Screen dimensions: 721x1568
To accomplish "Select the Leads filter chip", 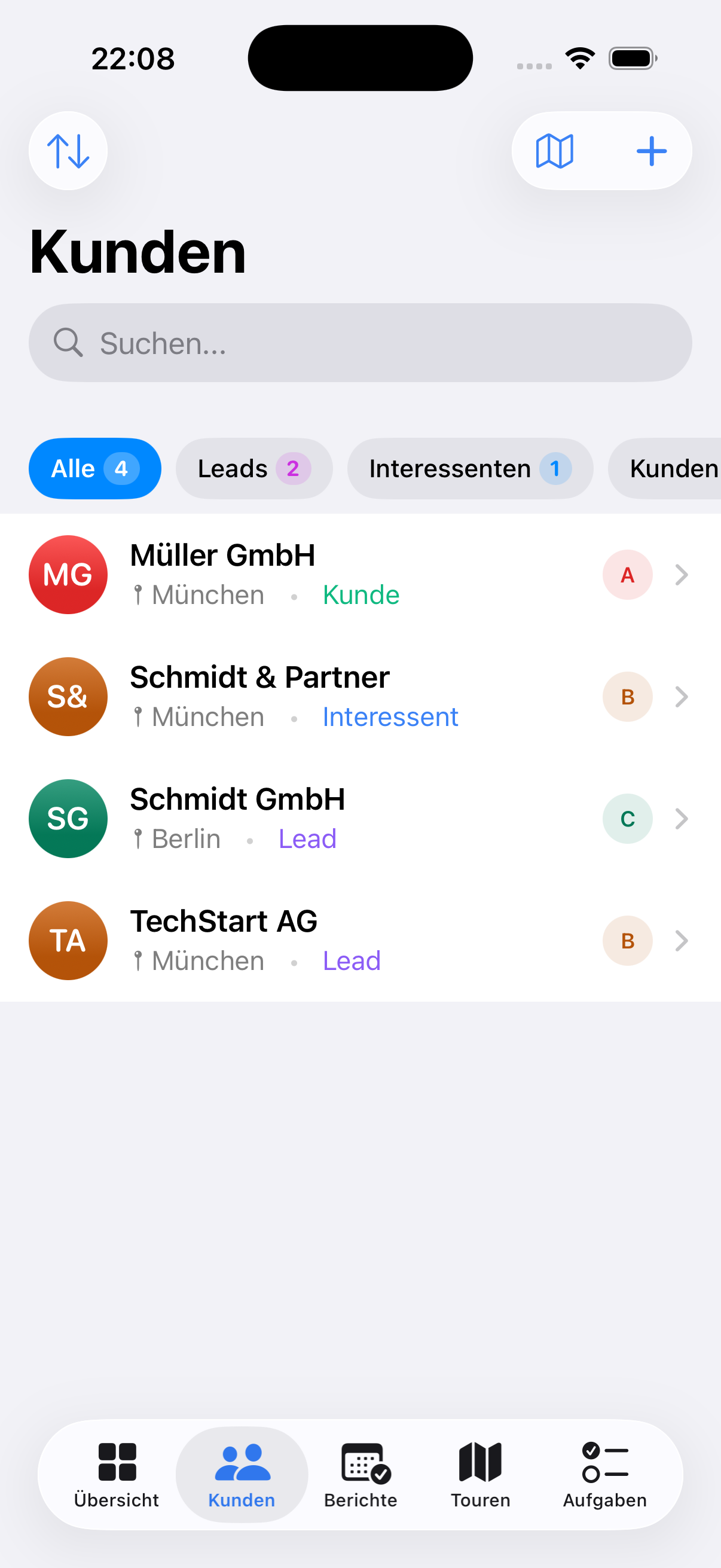I will [x=253, y=468].
